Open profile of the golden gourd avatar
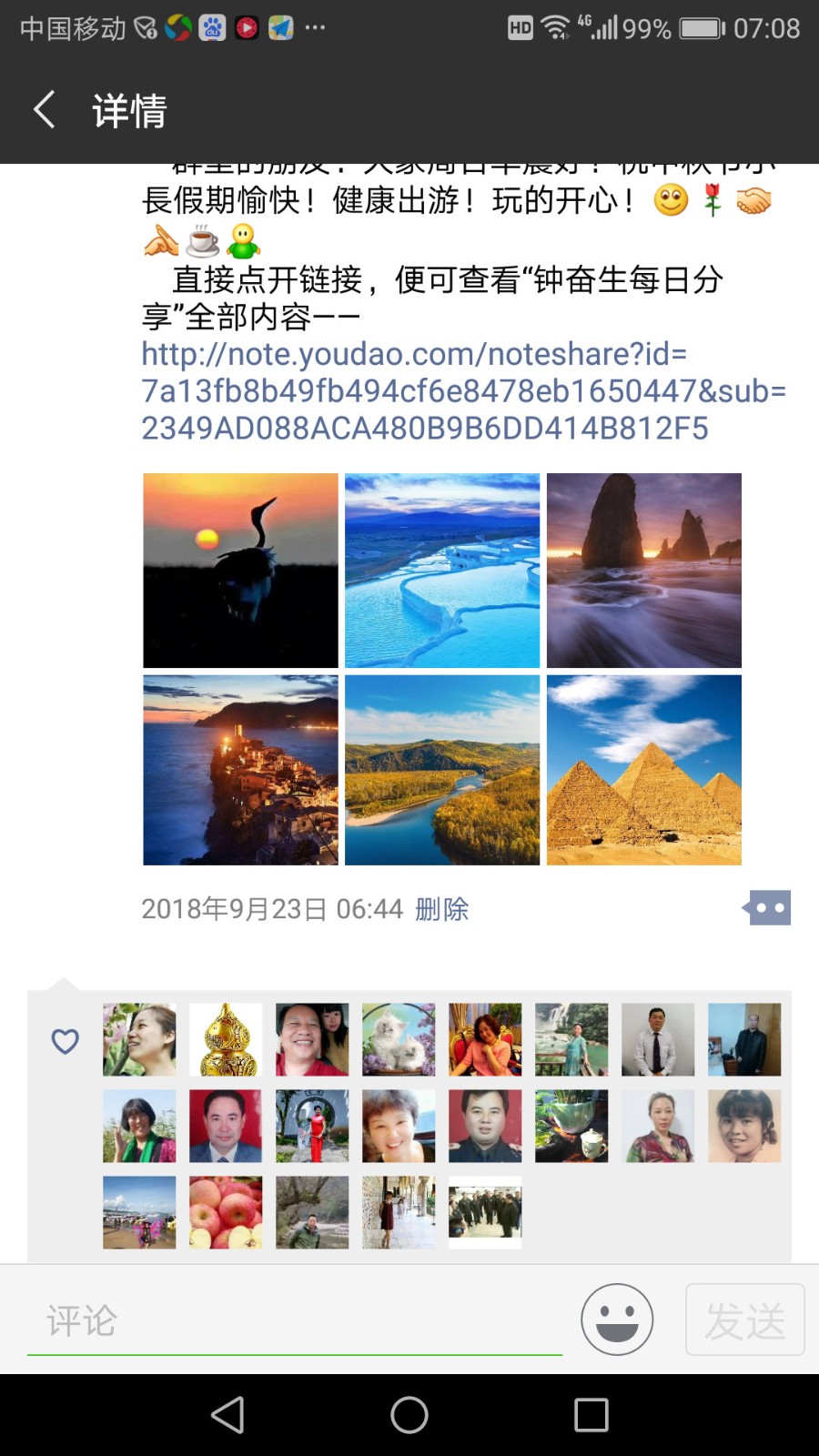819x1456 pixels. point(226,1039)
